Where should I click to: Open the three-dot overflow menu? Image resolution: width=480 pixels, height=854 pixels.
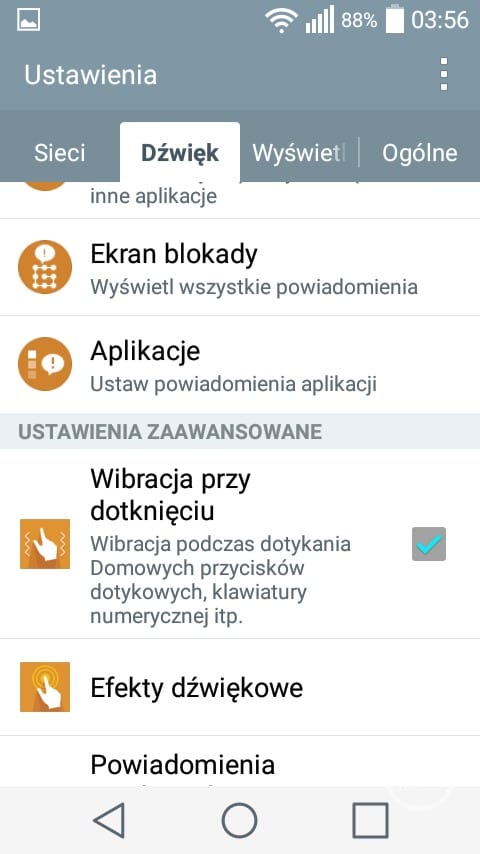point(443,74)
